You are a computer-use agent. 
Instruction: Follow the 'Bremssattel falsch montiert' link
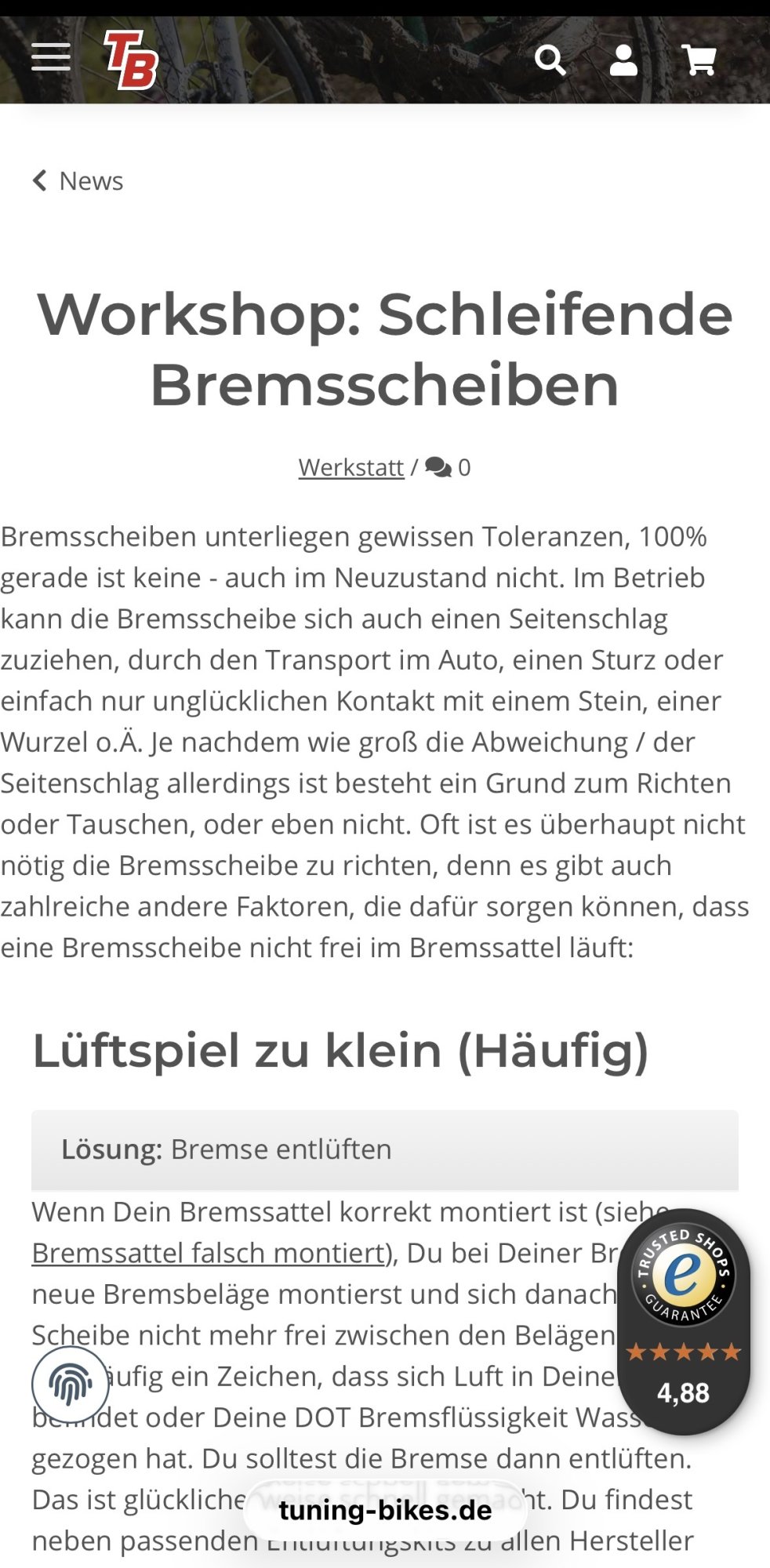[x=208, y=1253]
